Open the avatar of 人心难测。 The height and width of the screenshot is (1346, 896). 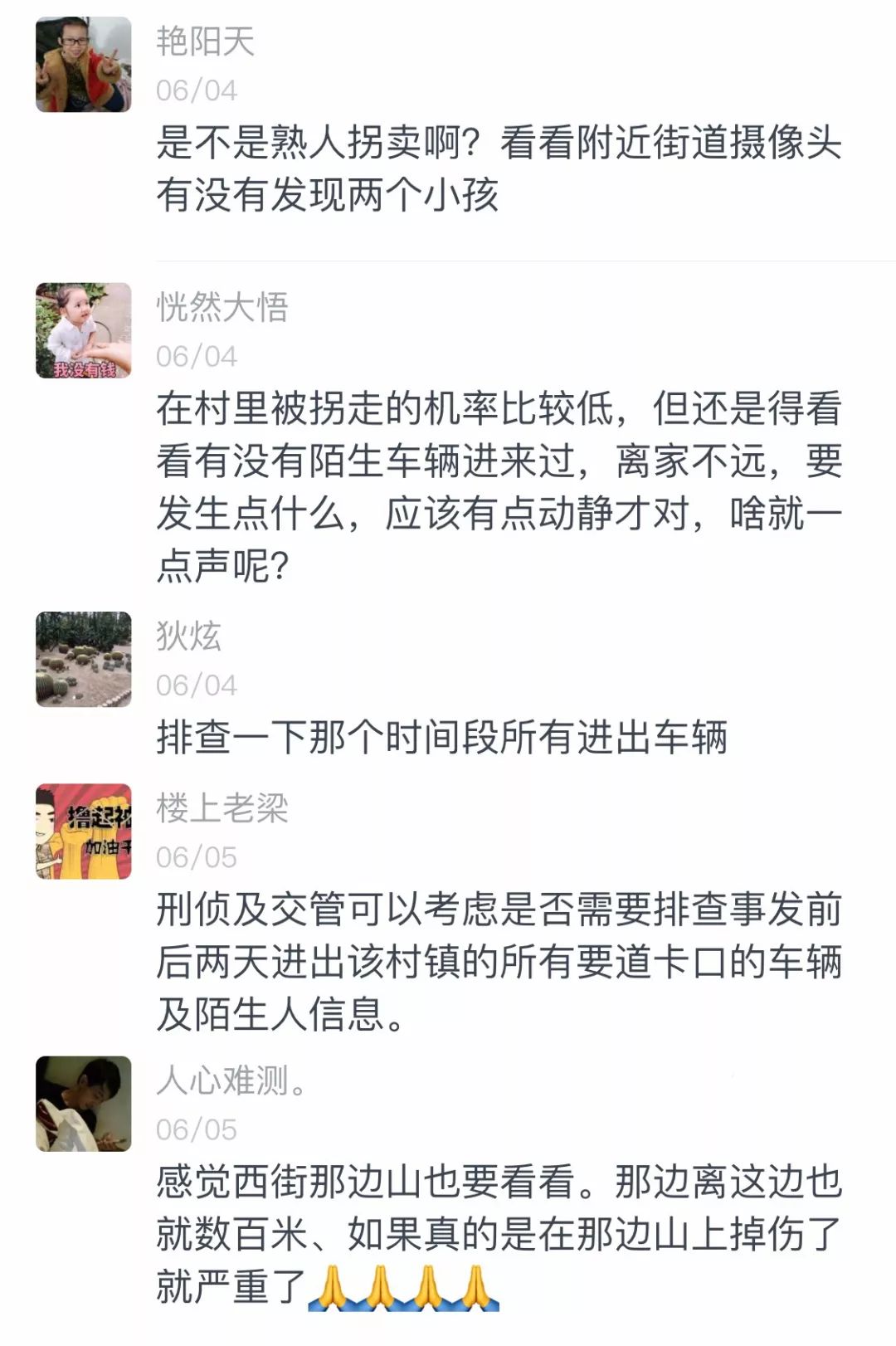(83, 1103)
